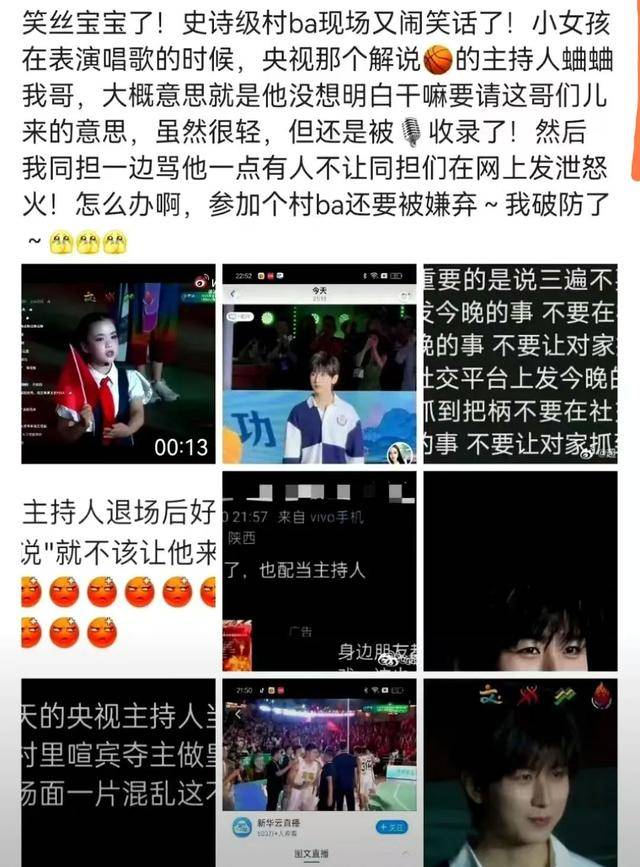Open the comment screenshot saying 也配当主持人
The image size is (640, 867).
point(319,570)
